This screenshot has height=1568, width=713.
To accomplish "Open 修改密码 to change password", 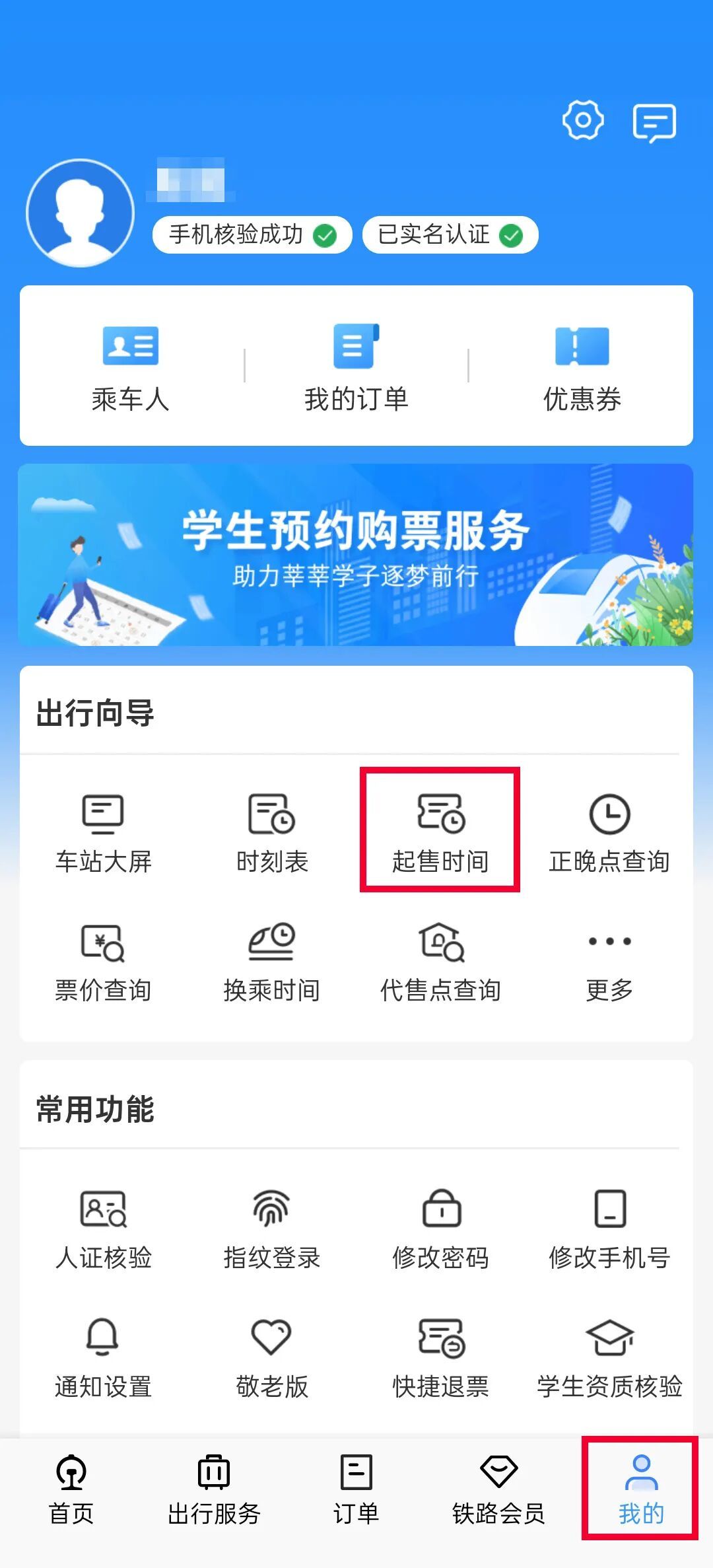I will point(440,1225).
